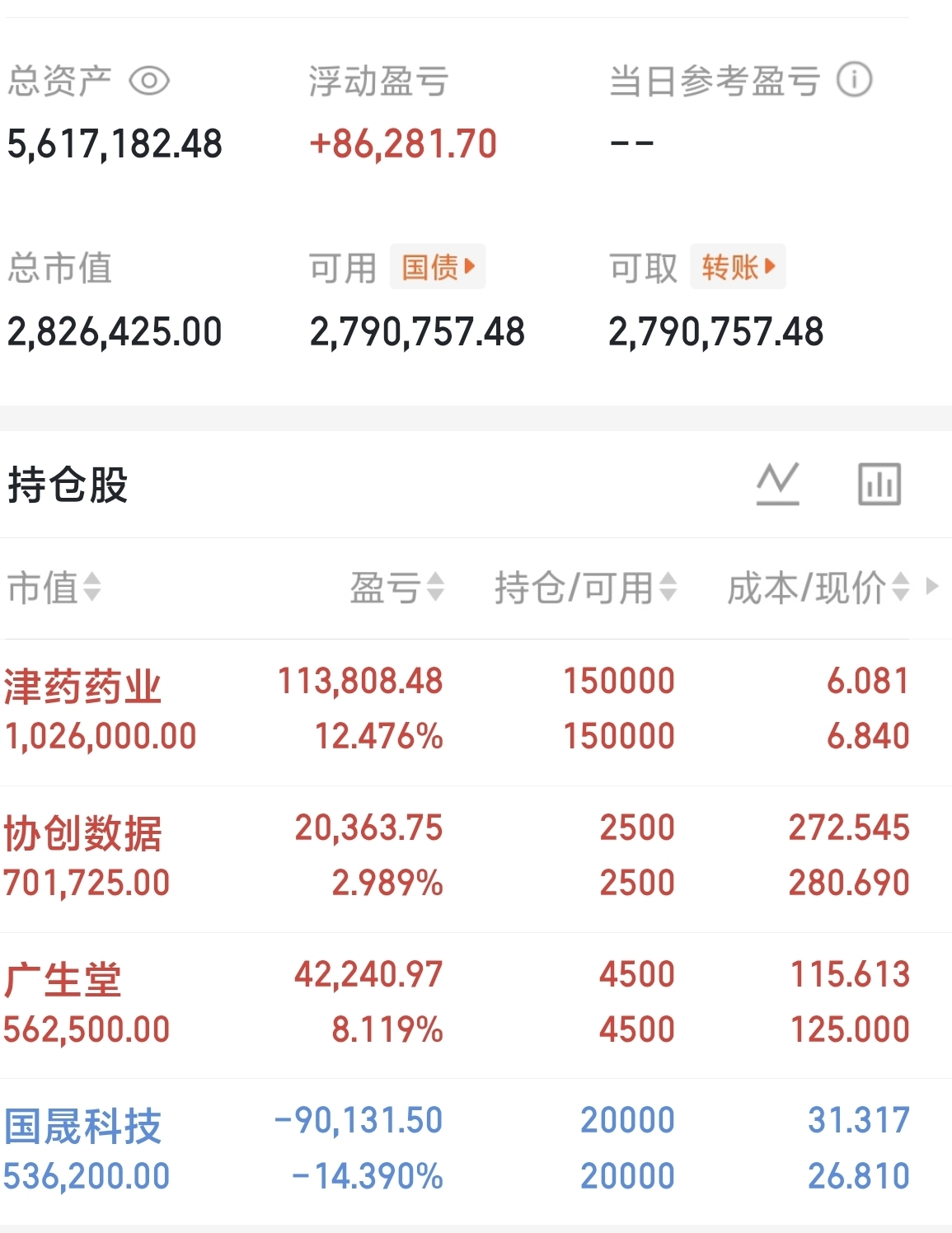Open the info icon beside 当日参考盈亏
The height and width of the screenshot is (1233, 952).
pos(855,80)
